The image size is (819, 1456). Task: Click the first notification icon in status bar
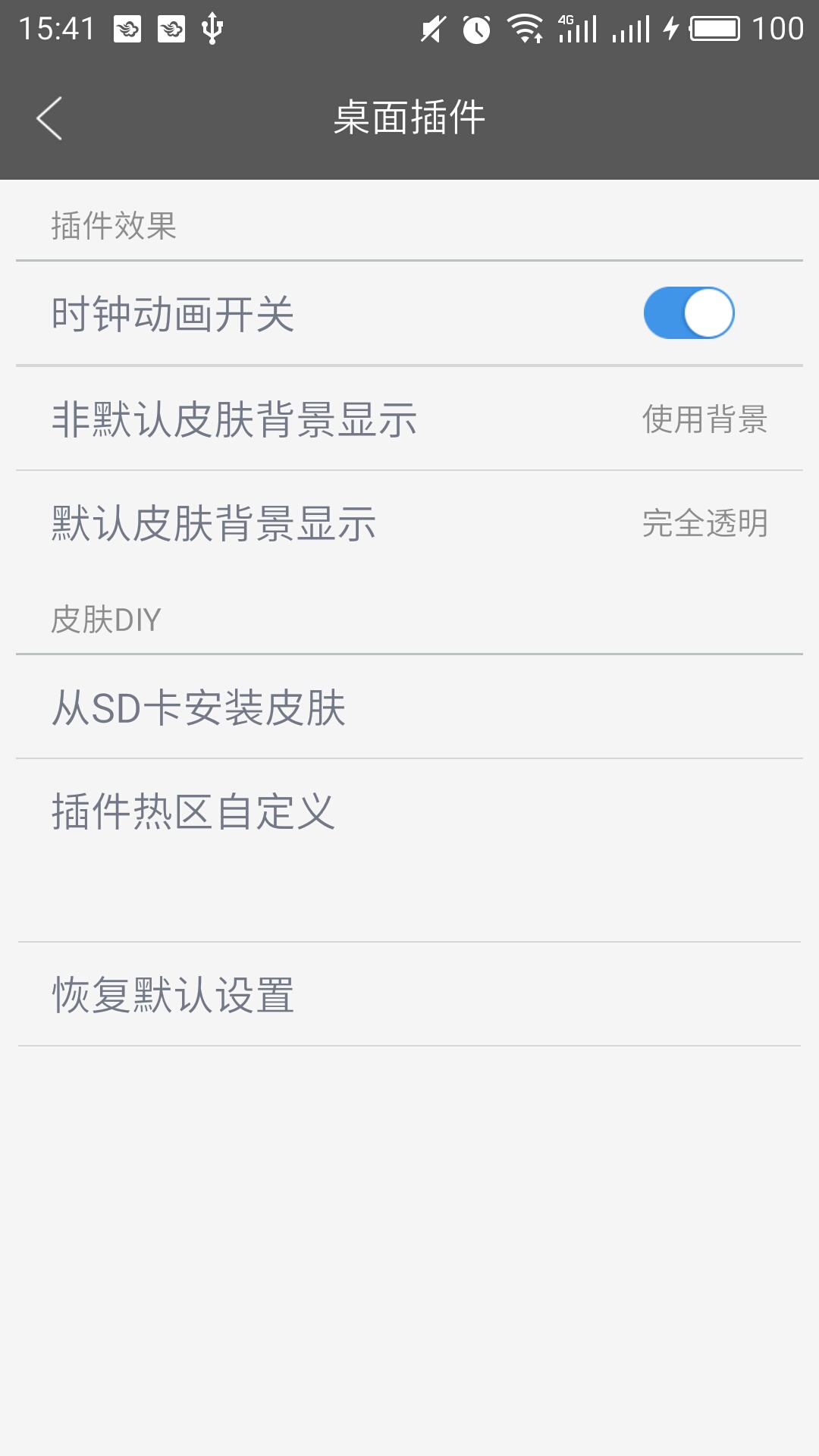[129, 29]
